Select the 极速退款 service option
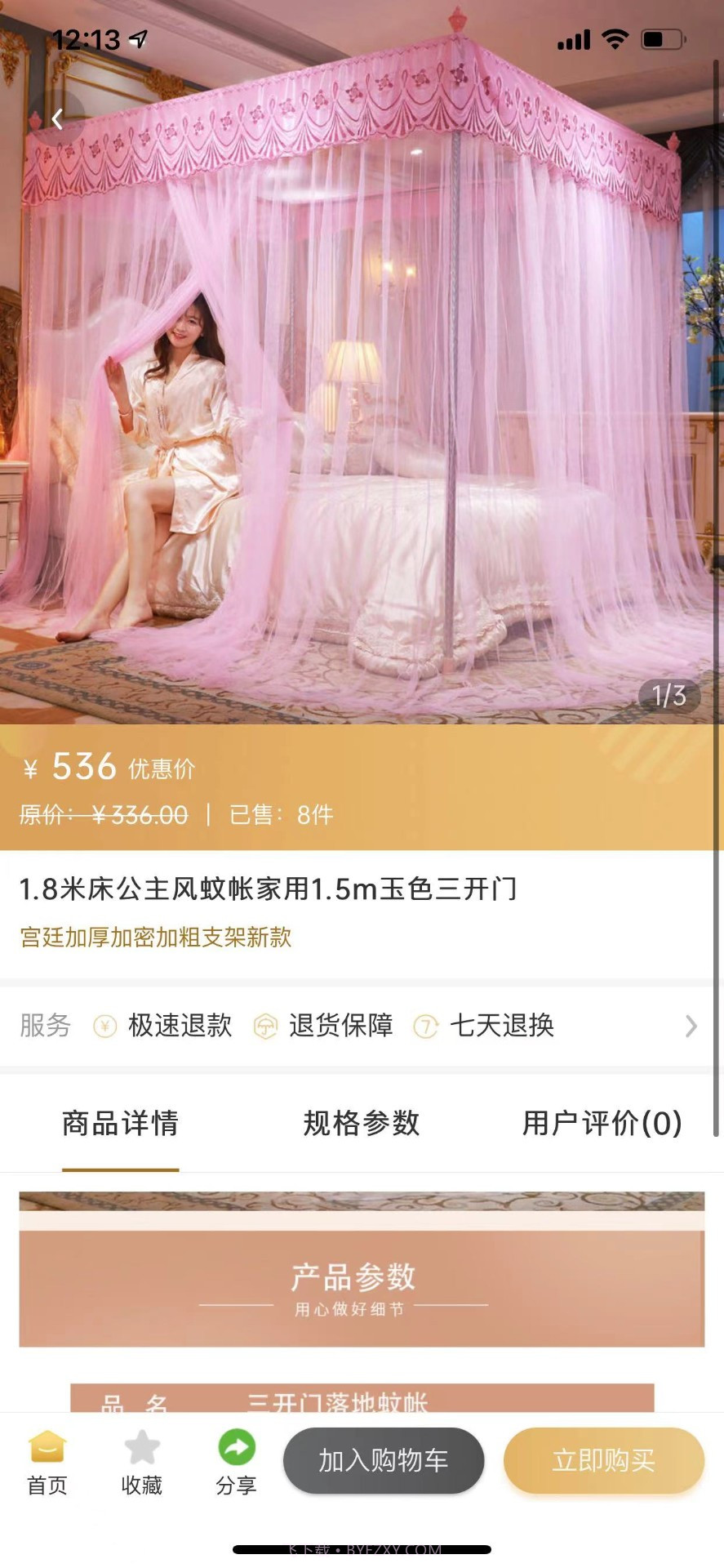This screenshot has height=1568, width=724. [166, 1026]
